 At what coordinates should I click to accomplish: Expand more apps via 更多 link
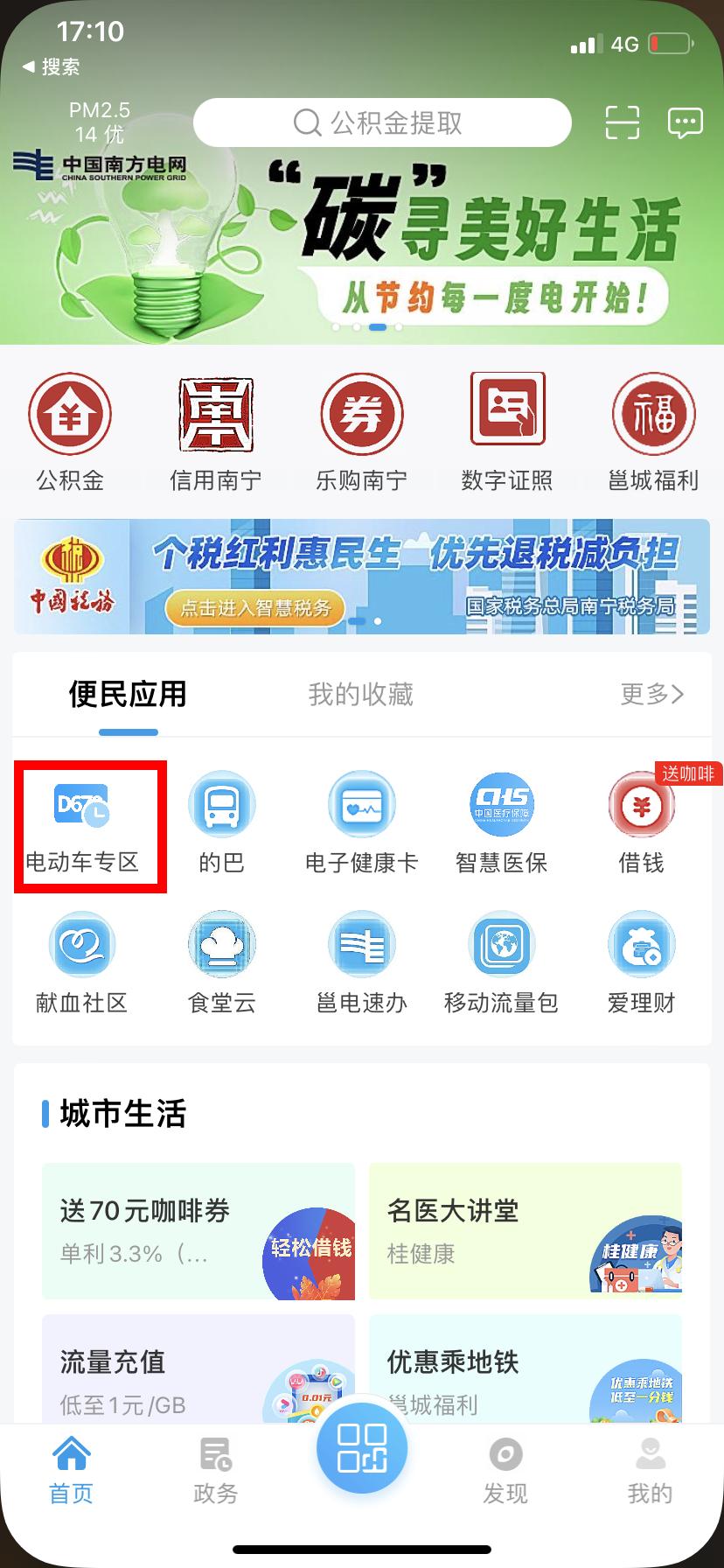click(651, 694)
